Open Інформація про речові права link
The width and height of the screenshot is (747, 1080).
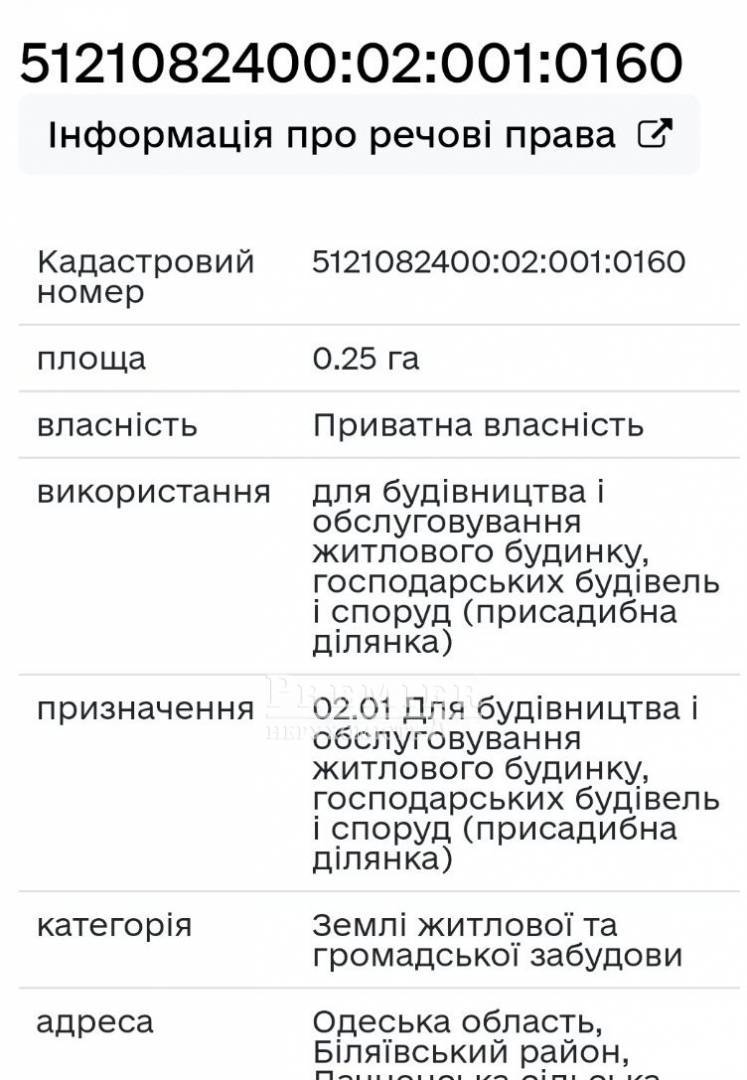click(359, 135)
